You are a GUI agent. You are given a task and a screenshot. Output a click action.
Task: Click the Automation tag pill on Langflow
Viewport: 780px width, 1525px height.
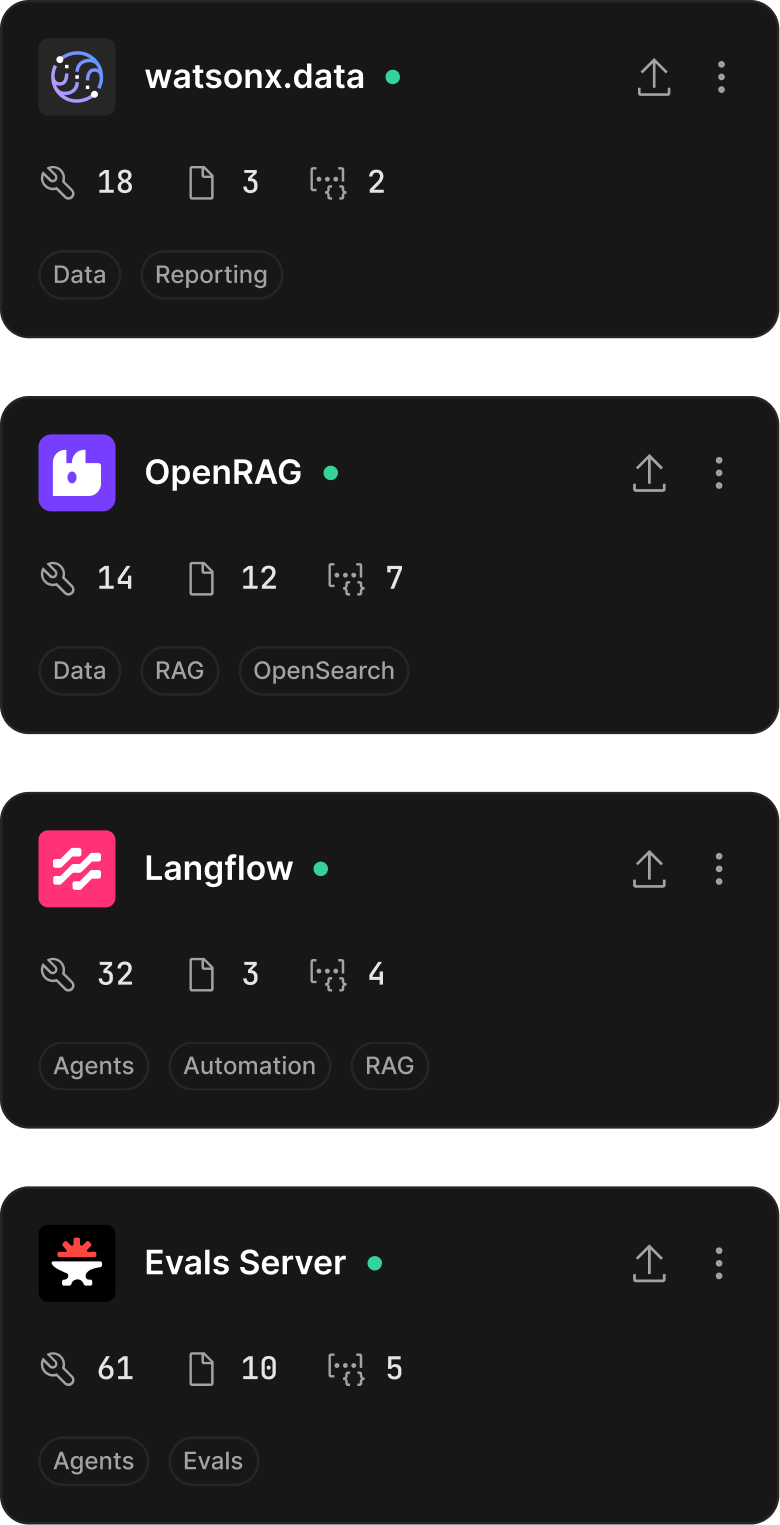click(249, 1066)
